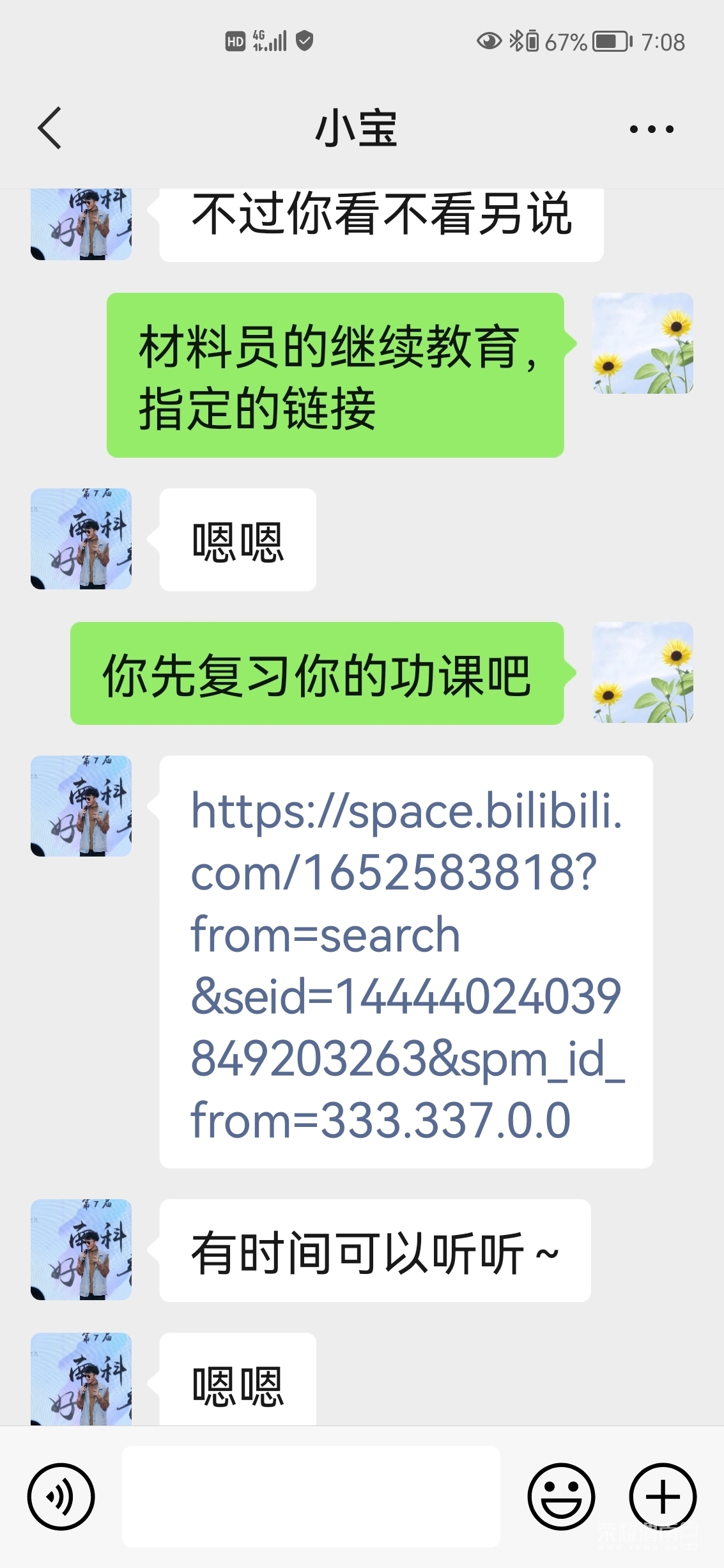The width and height of the screenshot is (724, 1568).
Task: Open the emoji sticker panel
Action: [x=561, y=1496]
